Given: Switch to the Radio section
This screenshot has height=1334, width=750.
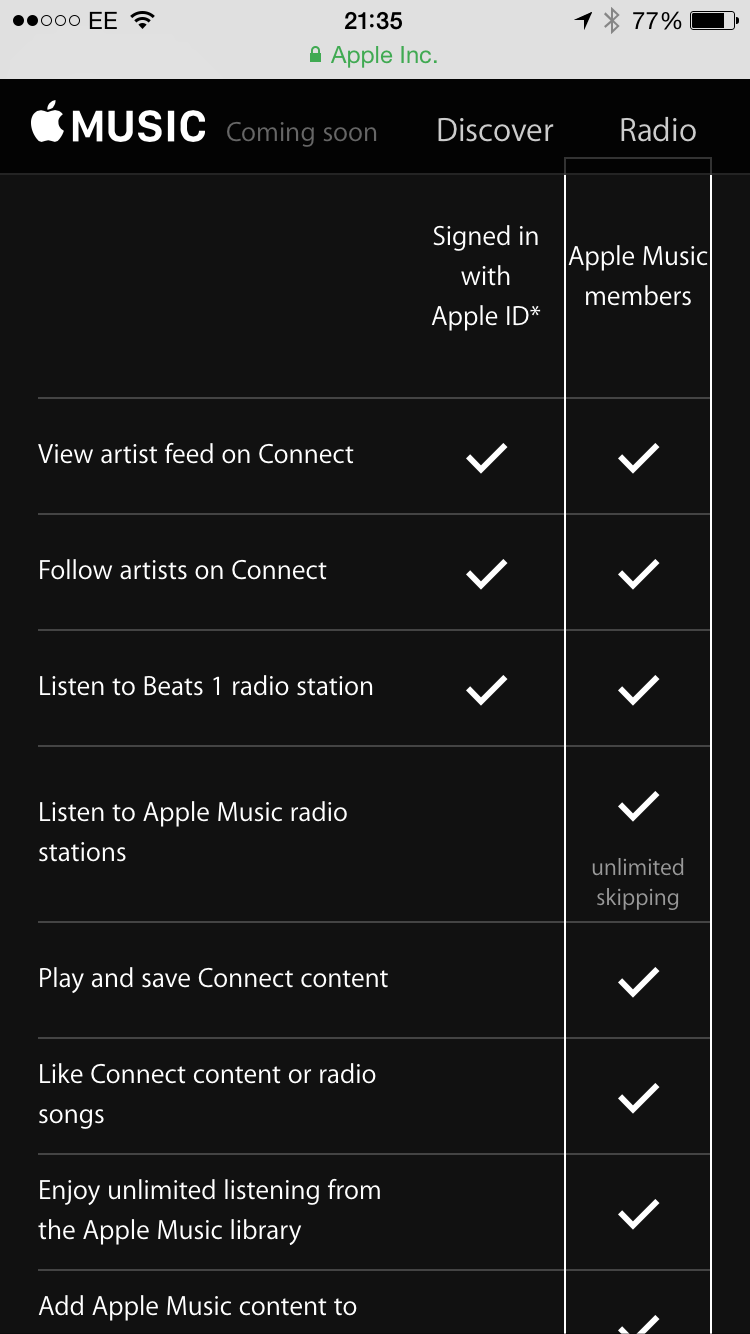Looking at the screenshot, I should point(657,130).
